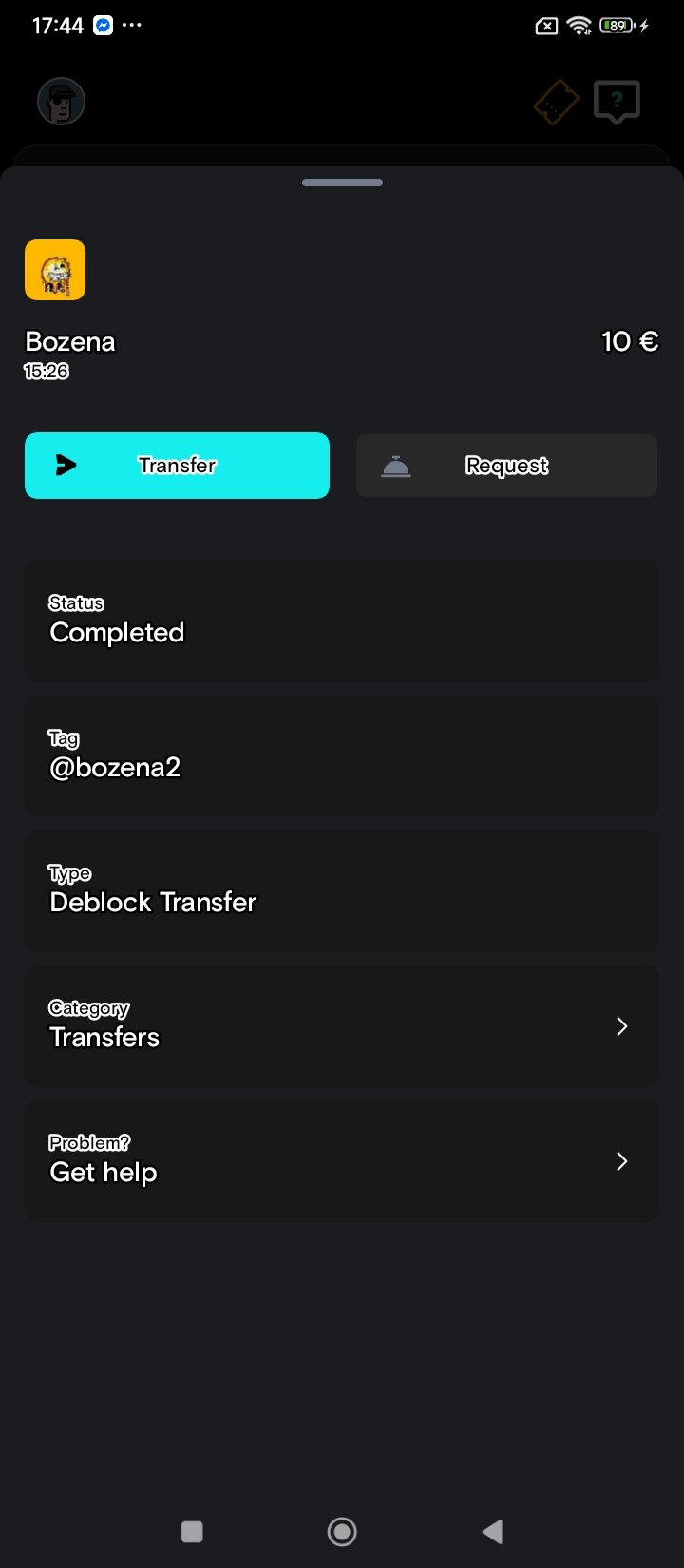Go to the home screen
Image resolution: width=684 pixels, height=1568 pixels.
coord(342,1531)
